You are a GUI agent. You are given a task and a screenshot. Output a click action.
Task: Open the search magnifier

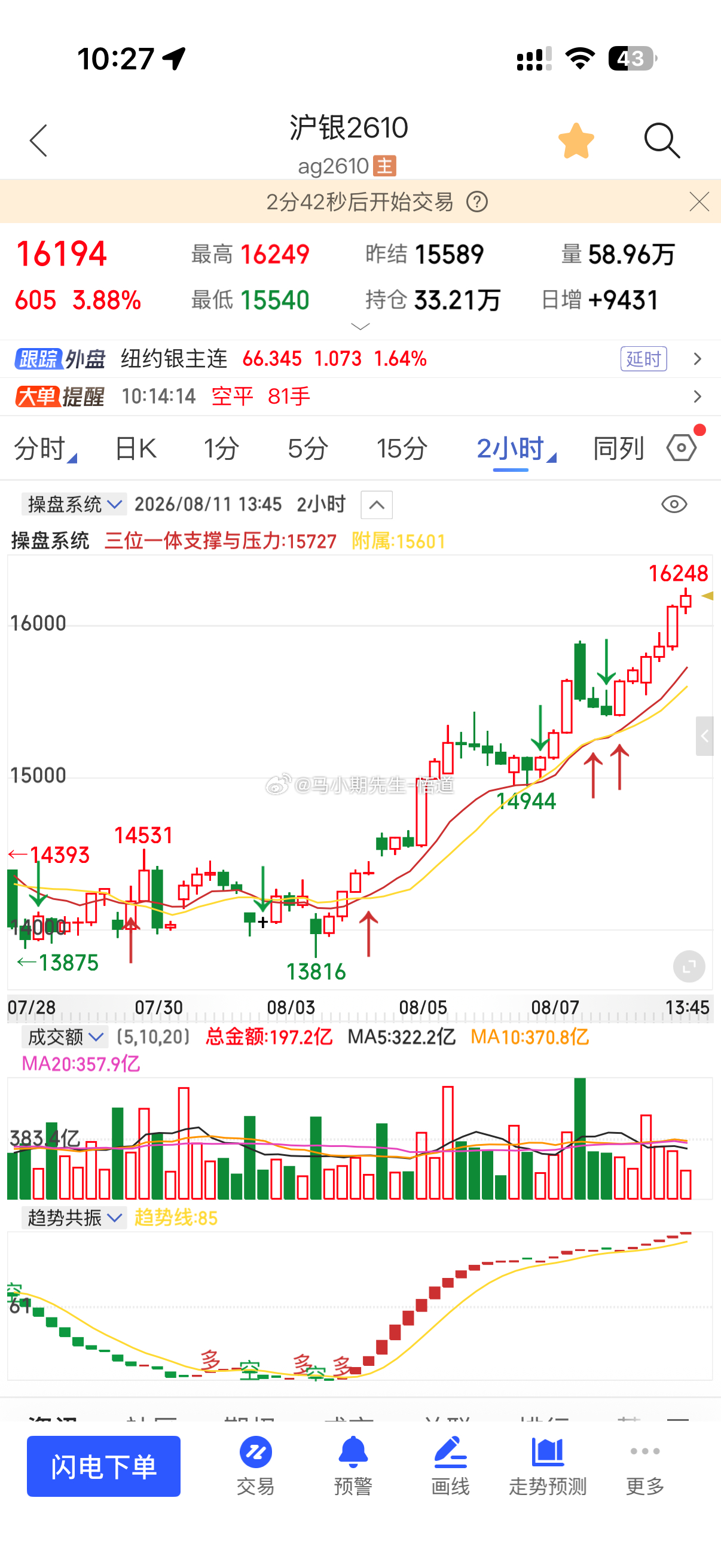click(662, 141)
